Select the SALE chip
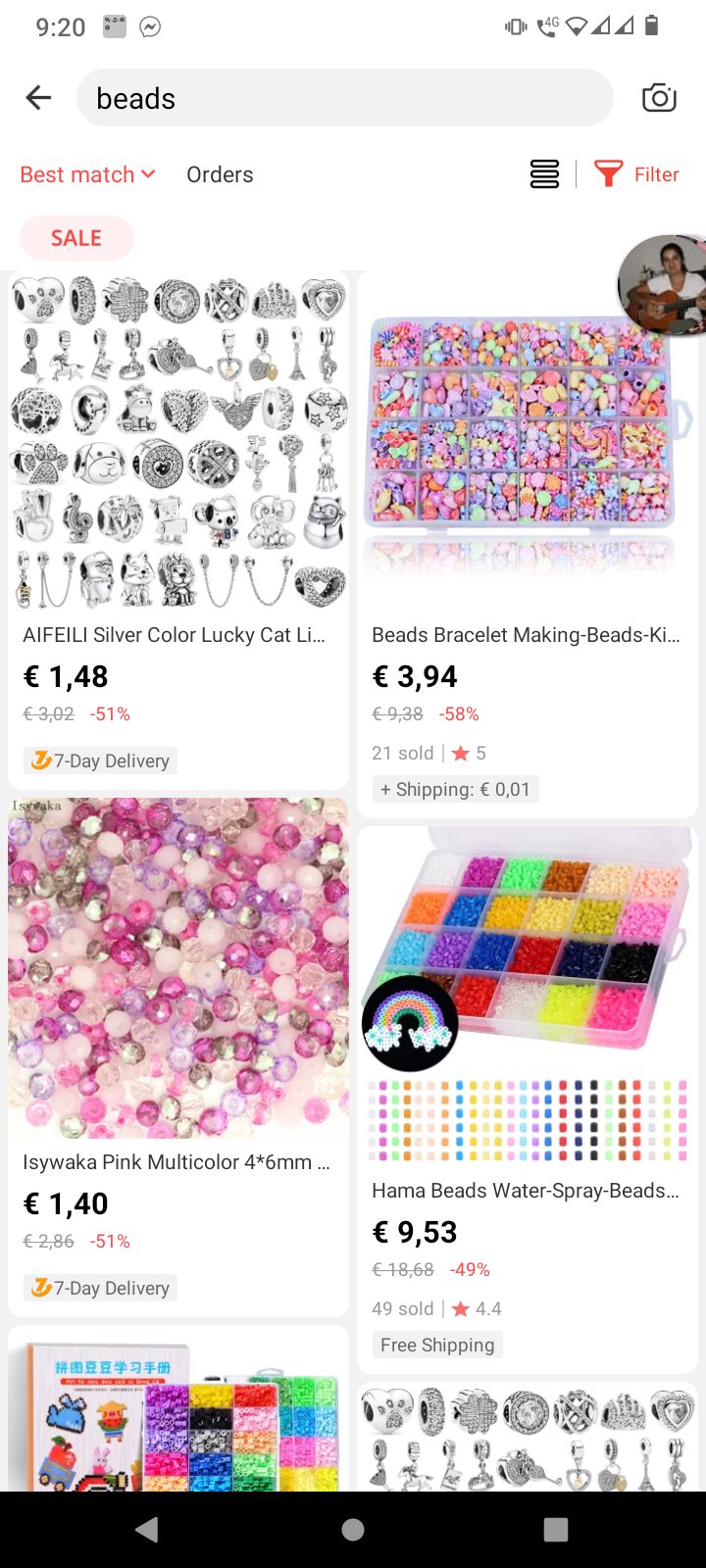 point(76,238)
